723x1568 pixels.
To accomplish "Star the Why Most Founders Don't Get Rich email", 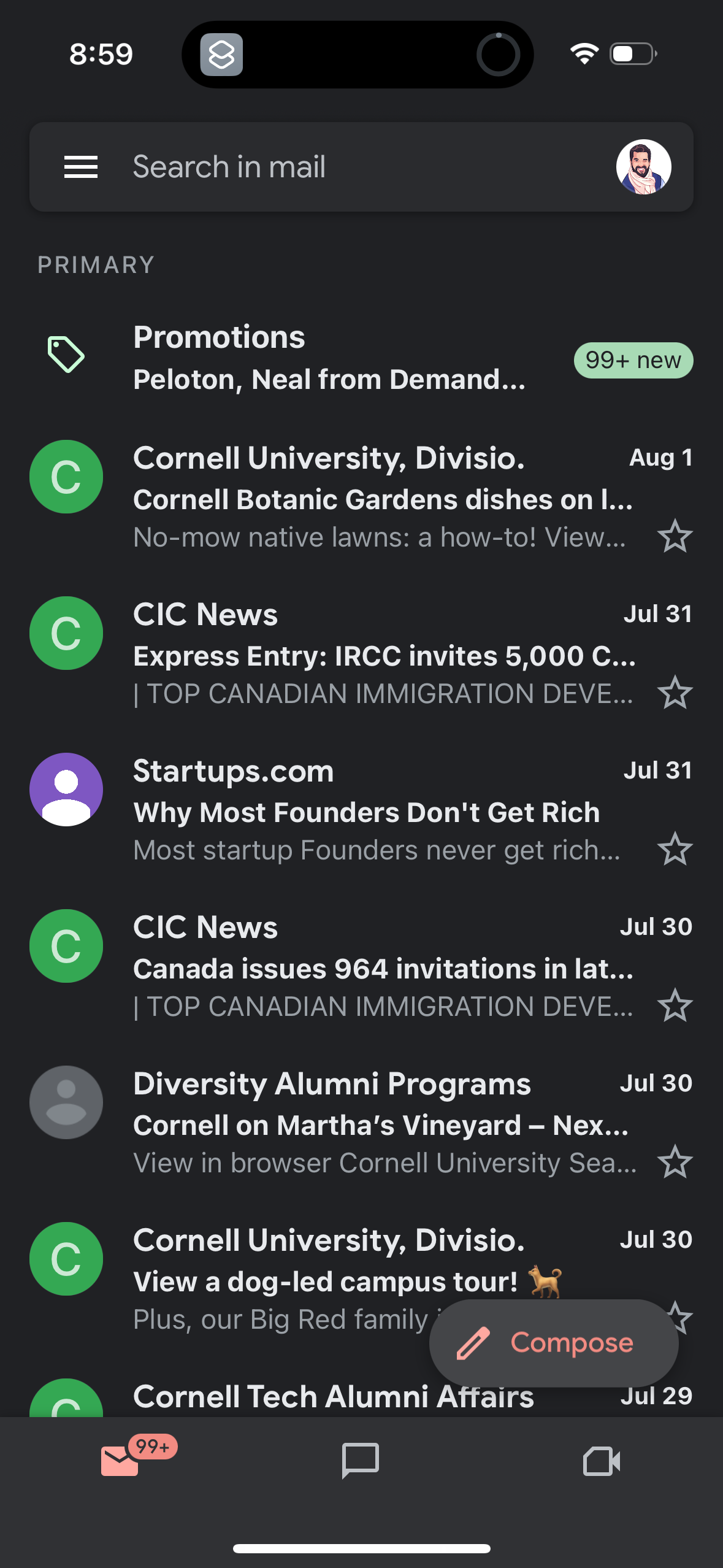I will 675,850.
